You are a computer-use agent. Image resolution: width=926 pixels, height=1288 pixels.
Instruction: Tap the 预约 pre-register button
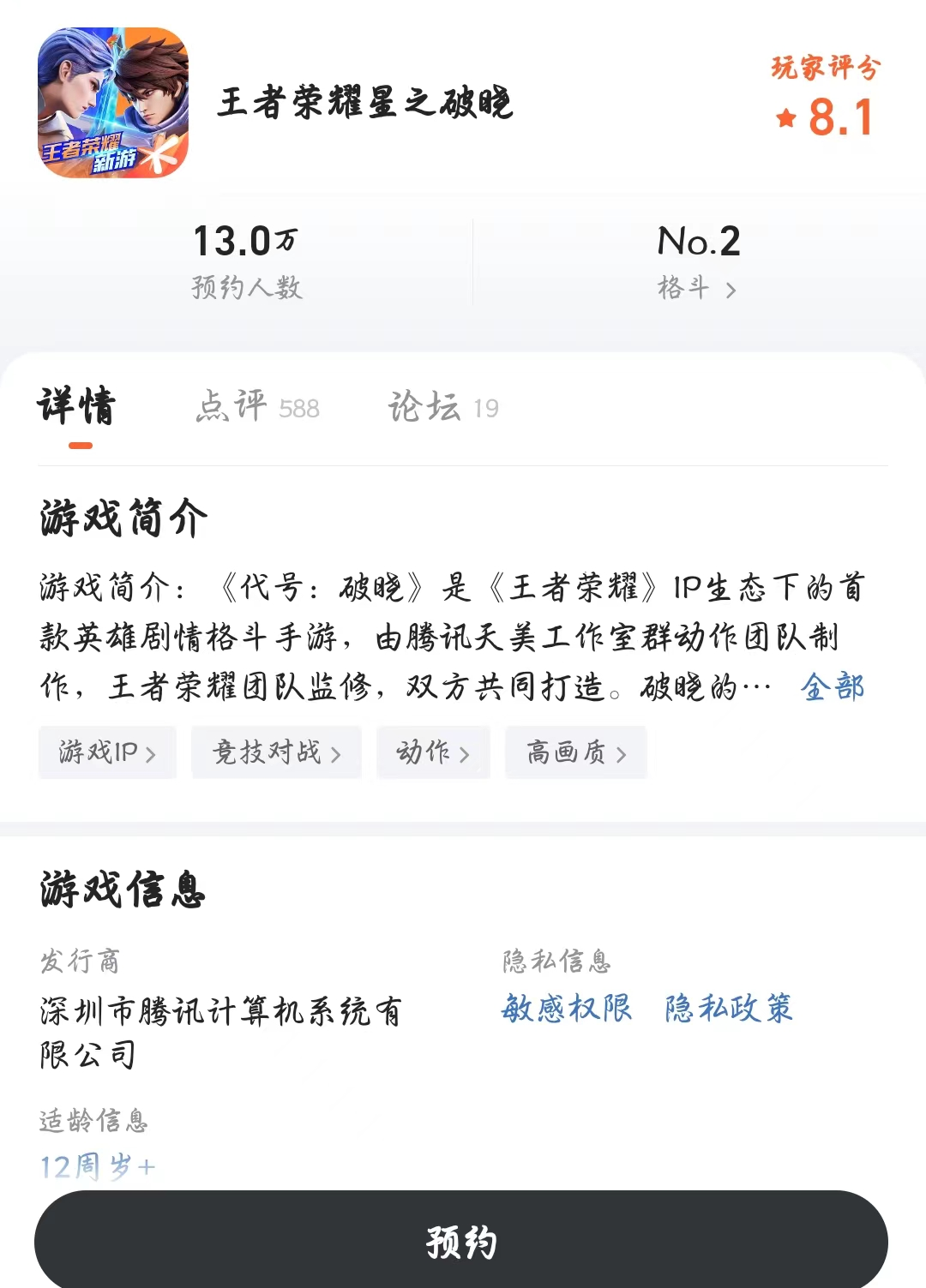point(461,1241)
